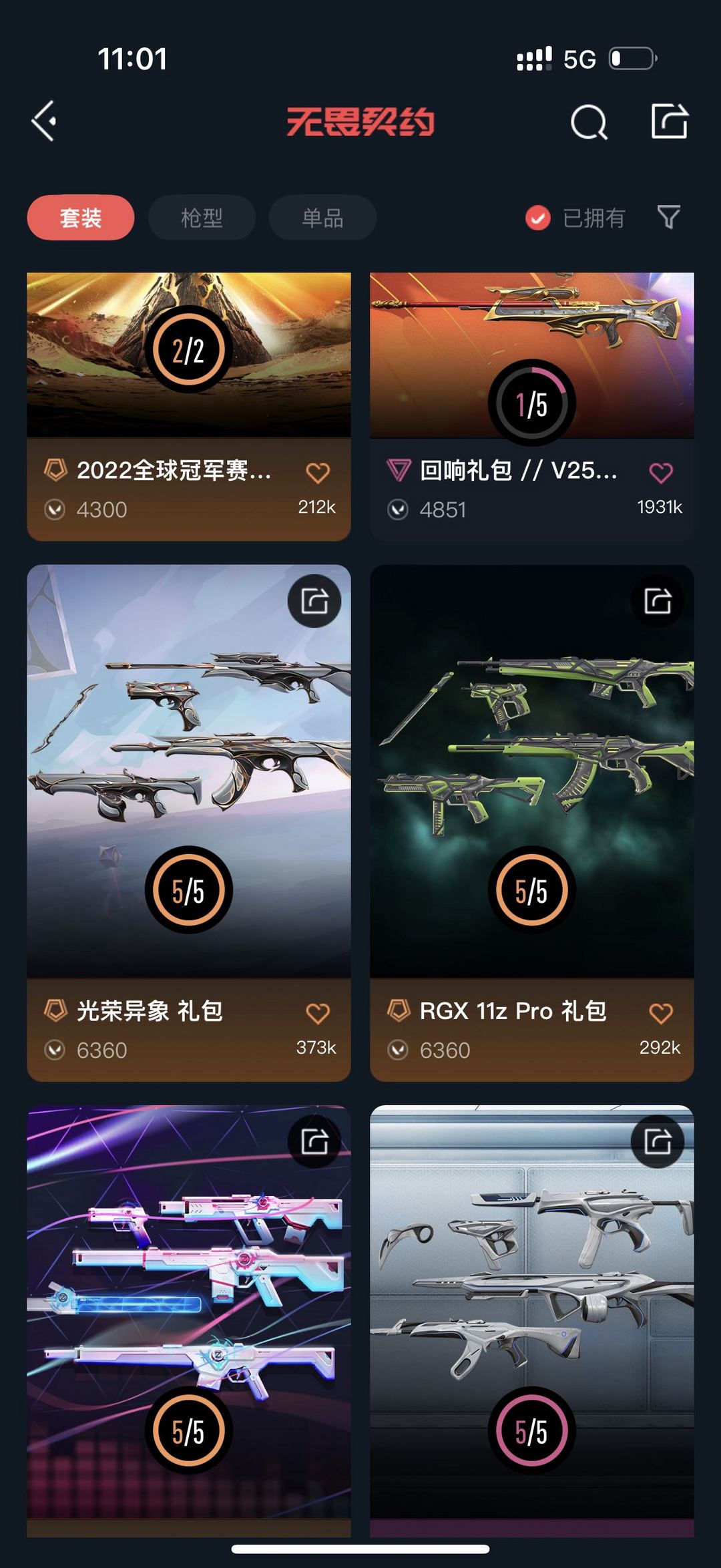Select the 套装 tab
Viewport: 721px width, 1568px height.
pyautogui.click(x=81, y=218)
